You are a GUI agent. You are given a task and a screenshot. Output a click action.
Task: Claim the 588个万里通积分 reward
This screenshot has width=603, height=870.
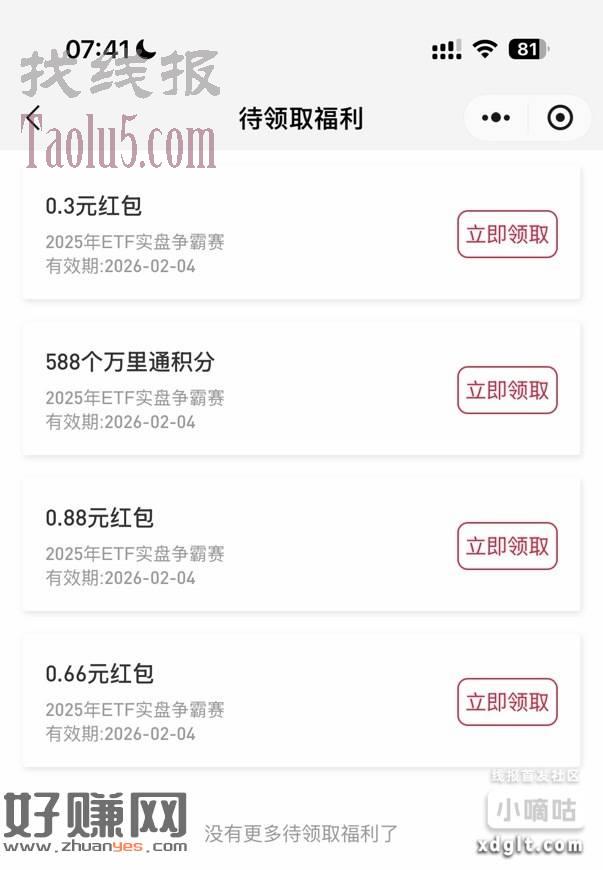(507, 391)
